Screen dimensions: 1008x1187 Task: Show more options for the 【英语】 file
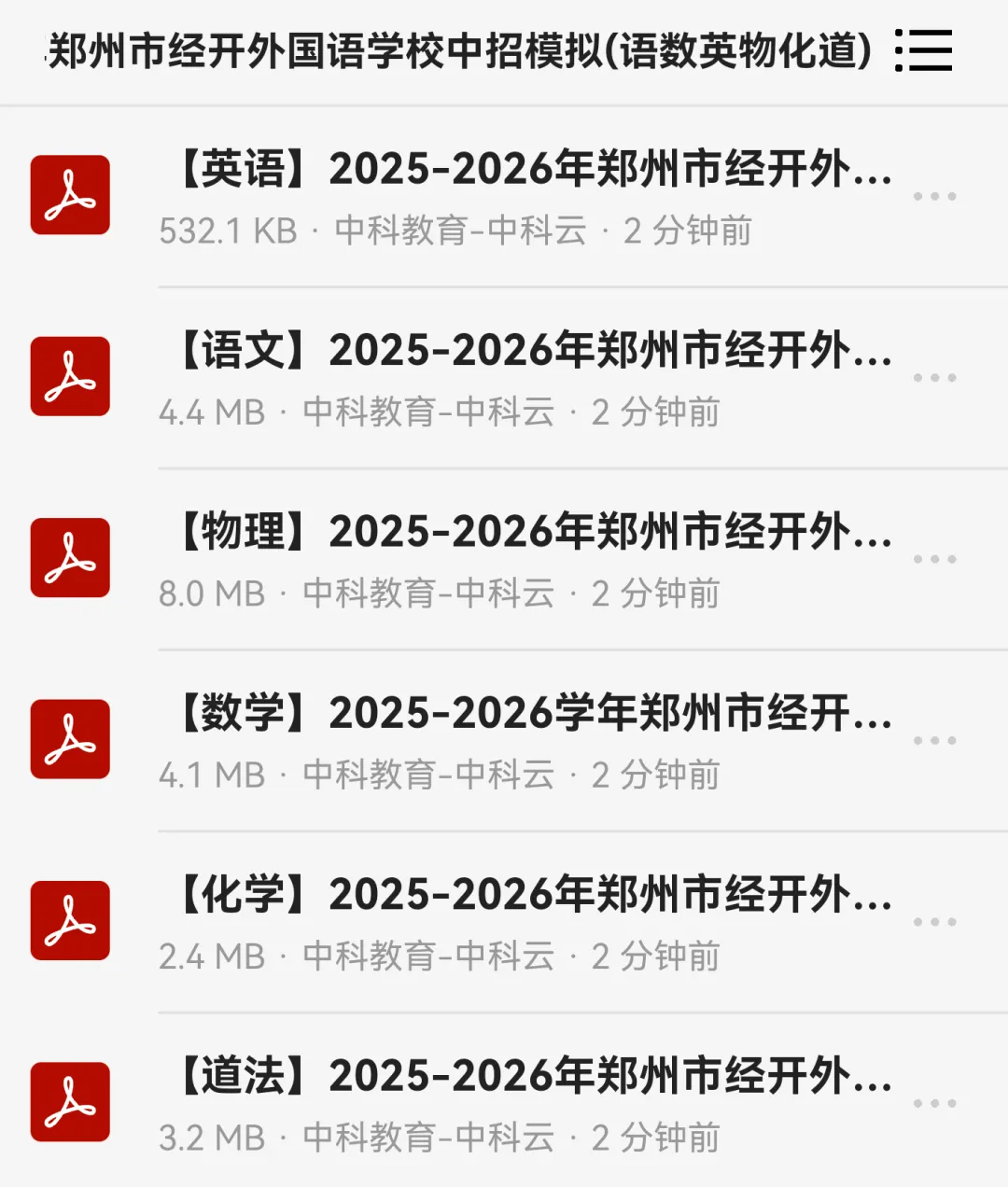[x=934, y=197]
